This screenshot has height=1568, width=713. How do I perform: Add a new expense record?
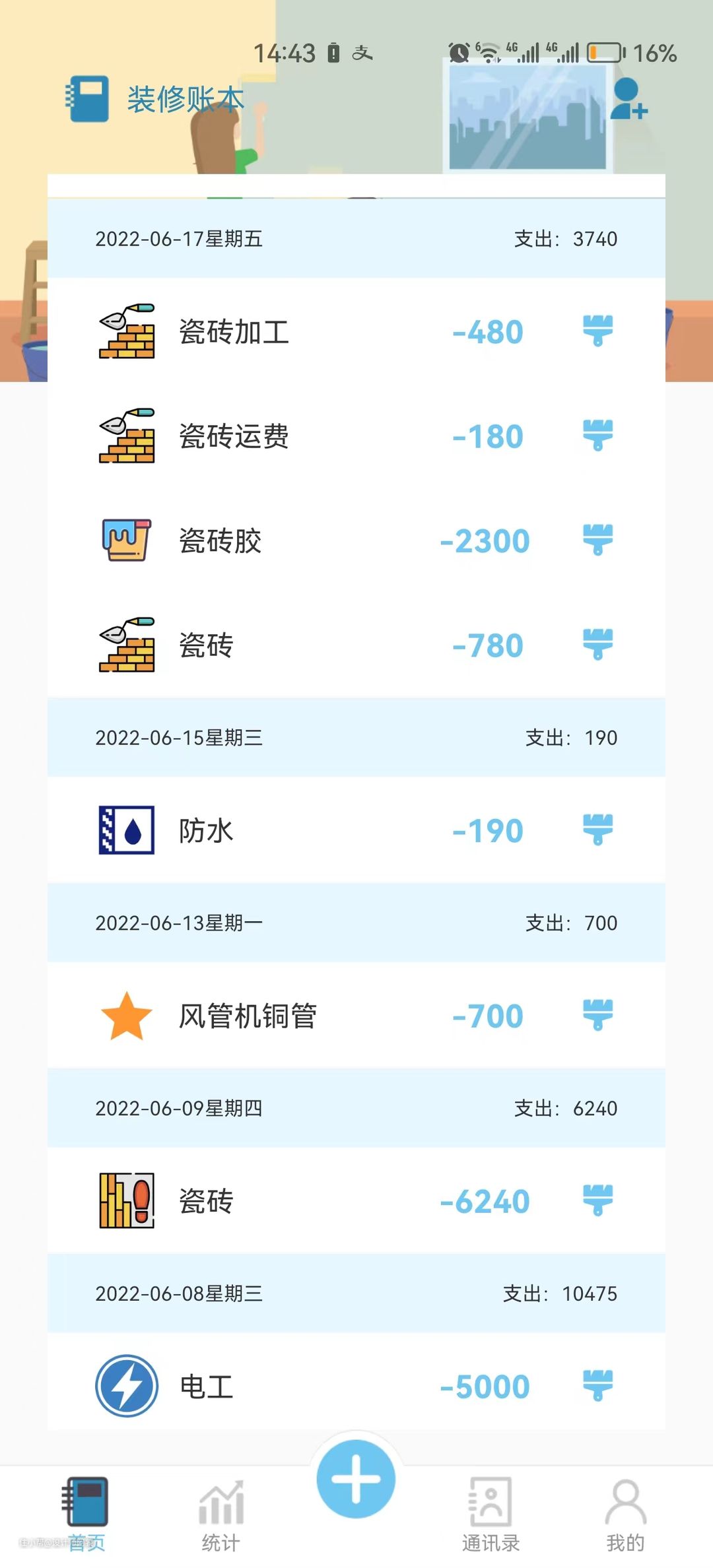point(356,1479)
